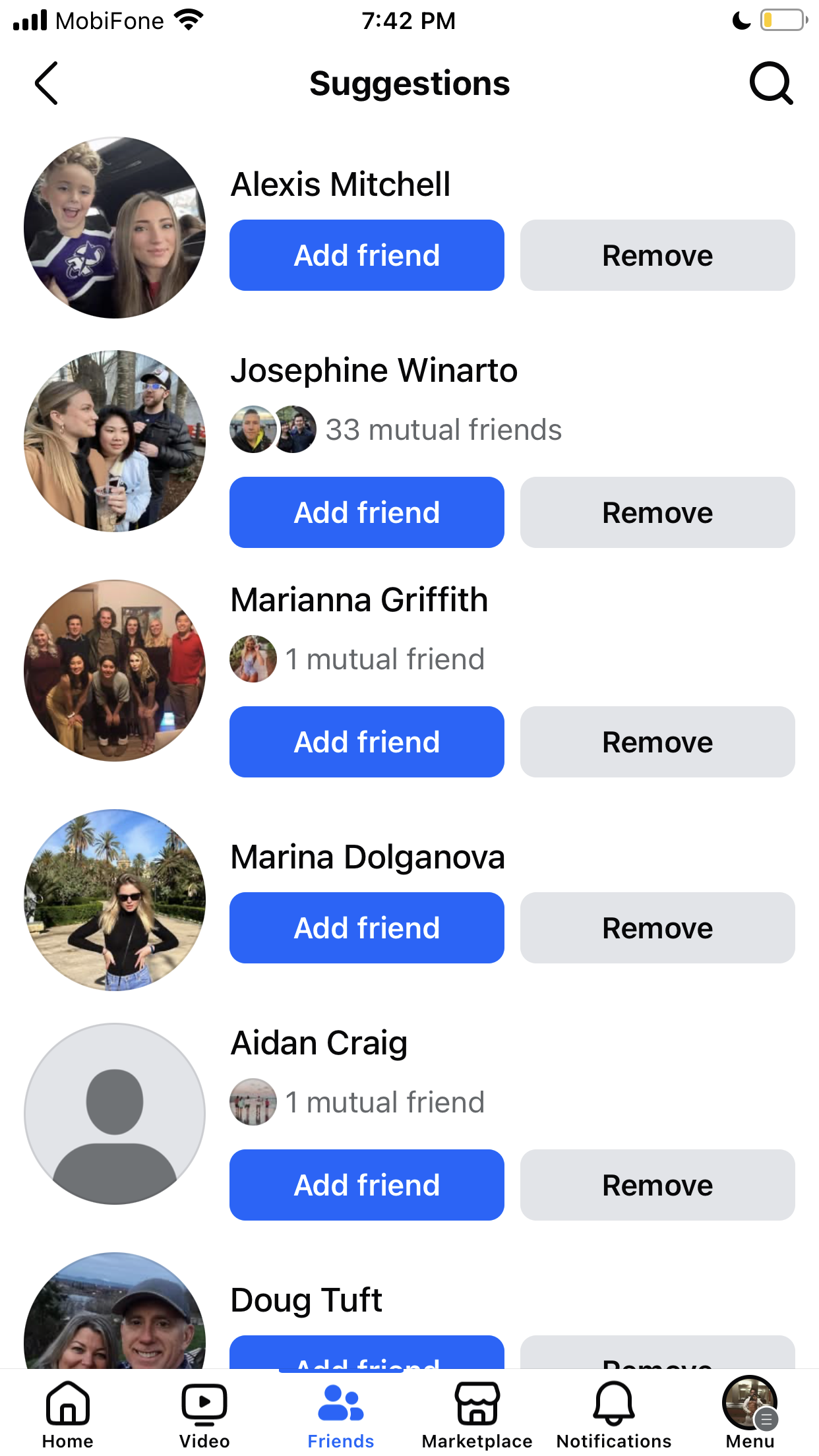The image size is (819, 1456).
Task: Remove Marianna Griffith from the list
Action: (x=657, y=742)
